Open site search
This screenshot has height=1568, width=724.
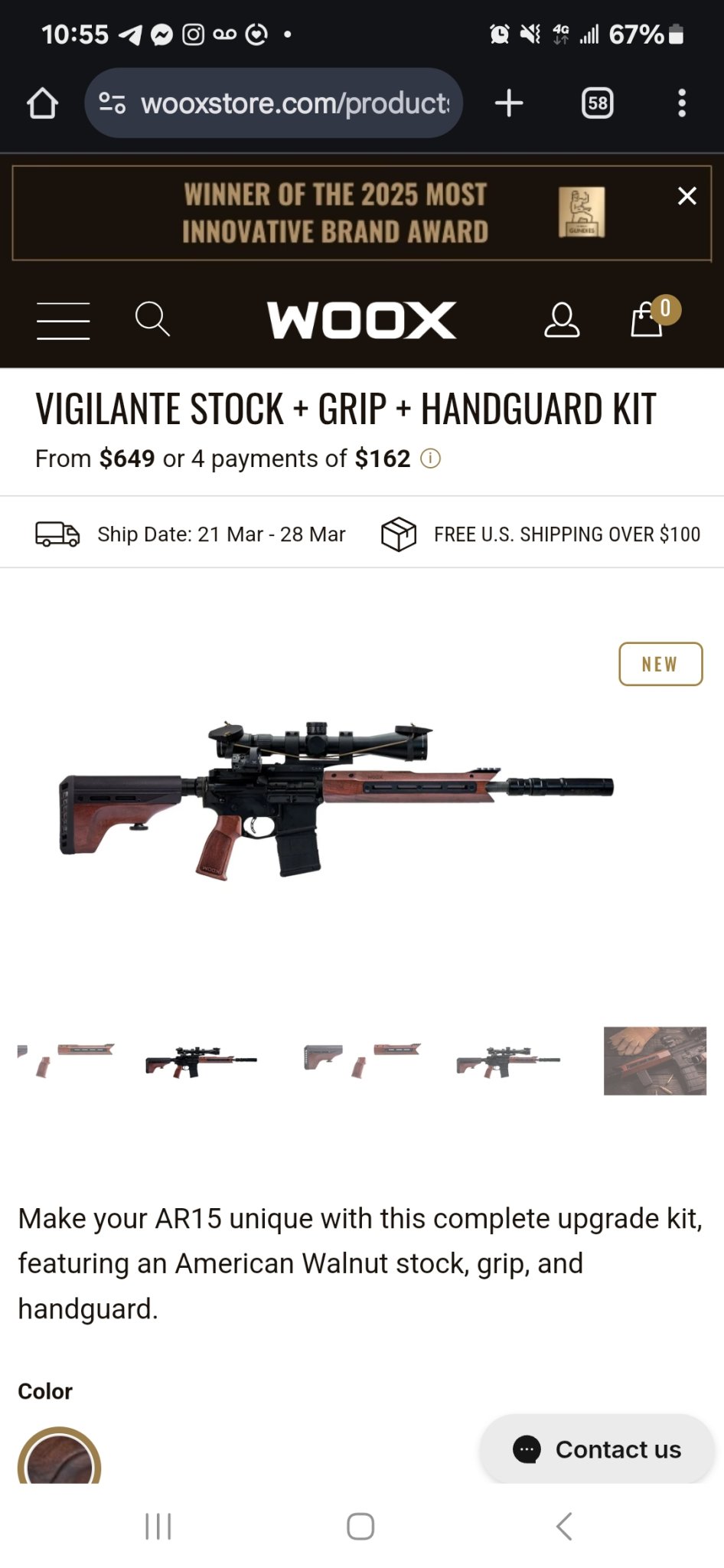[152, 318]
